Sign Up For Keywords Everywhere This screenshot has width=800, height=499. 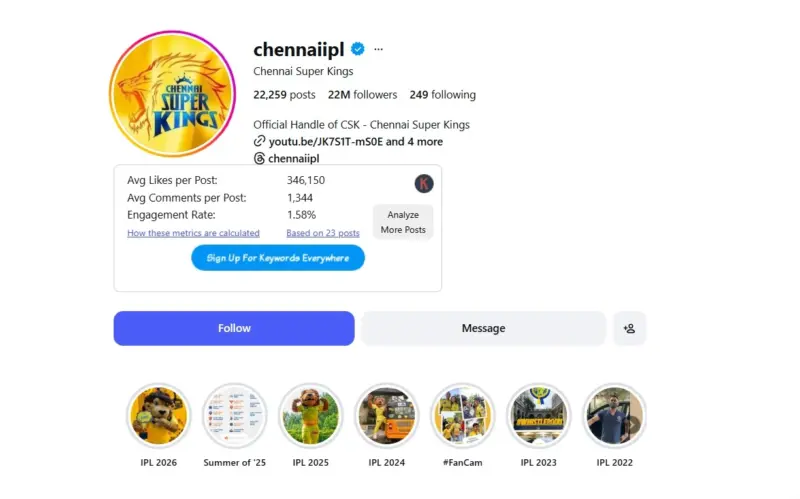(278, 258)
